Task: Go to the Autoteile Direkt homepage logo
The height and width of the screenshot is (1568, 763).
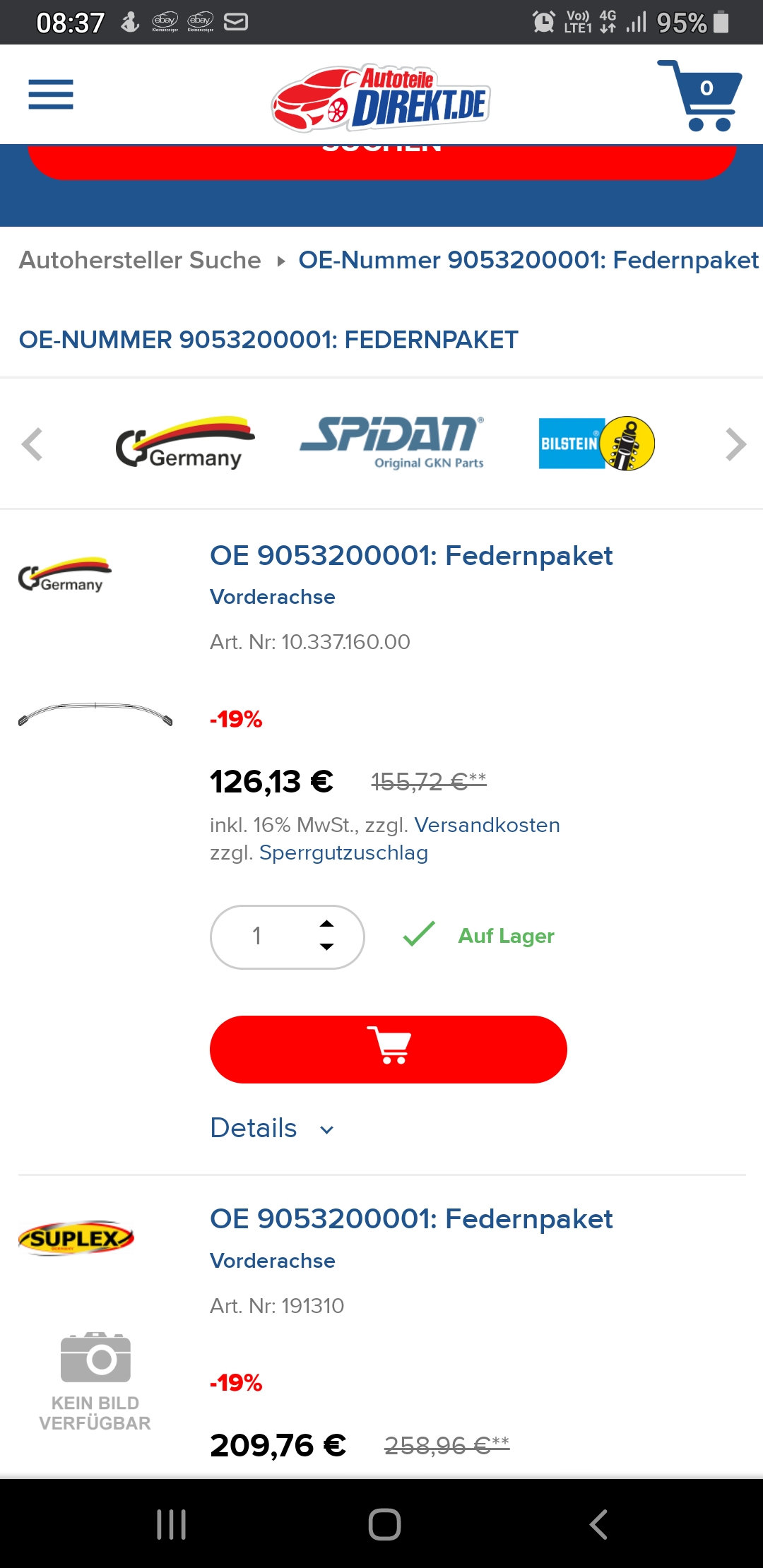Action: click(381, 99)
